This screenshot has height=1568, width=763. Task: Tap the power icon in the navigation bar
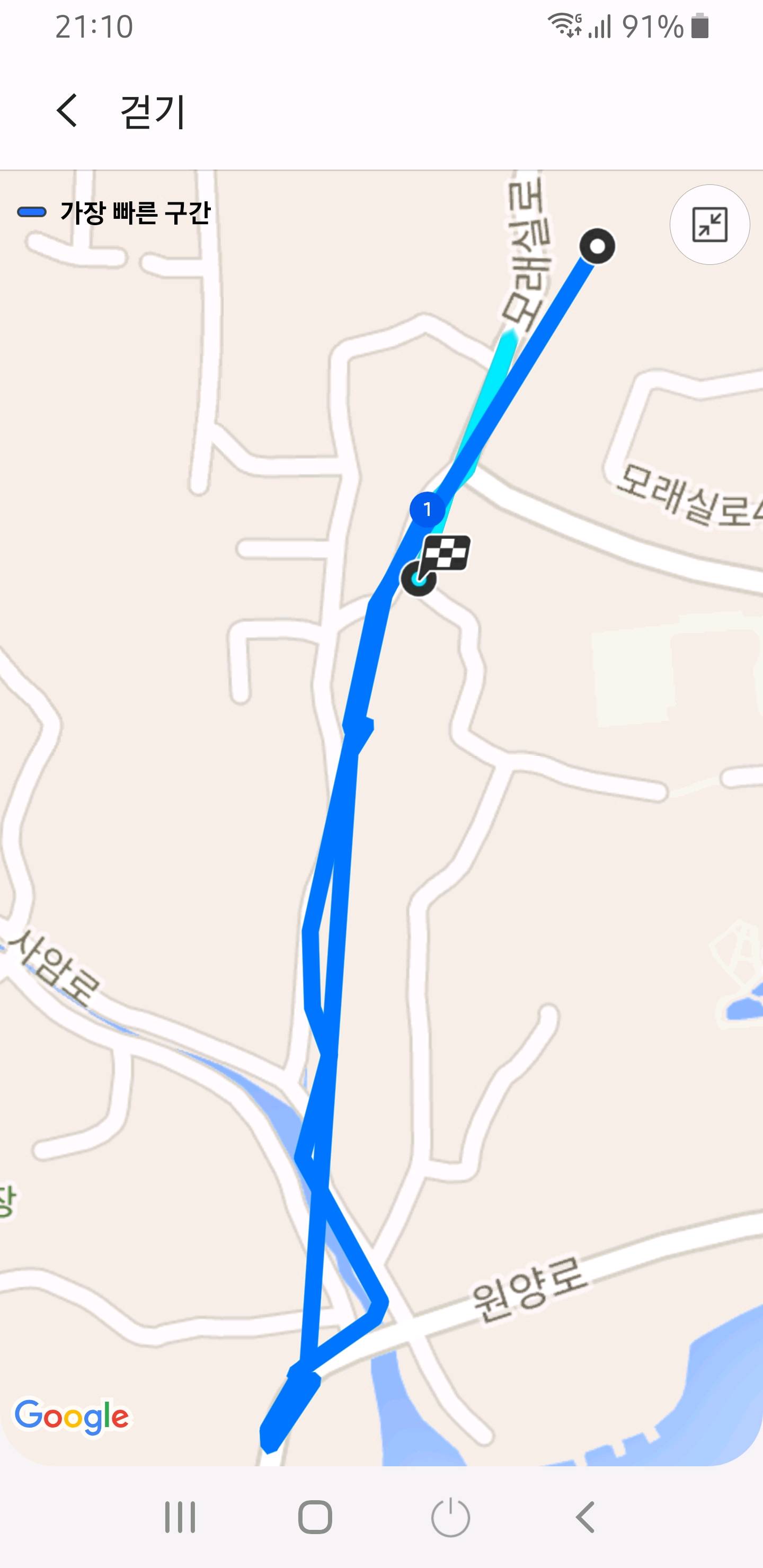(x=450, y=1517)
